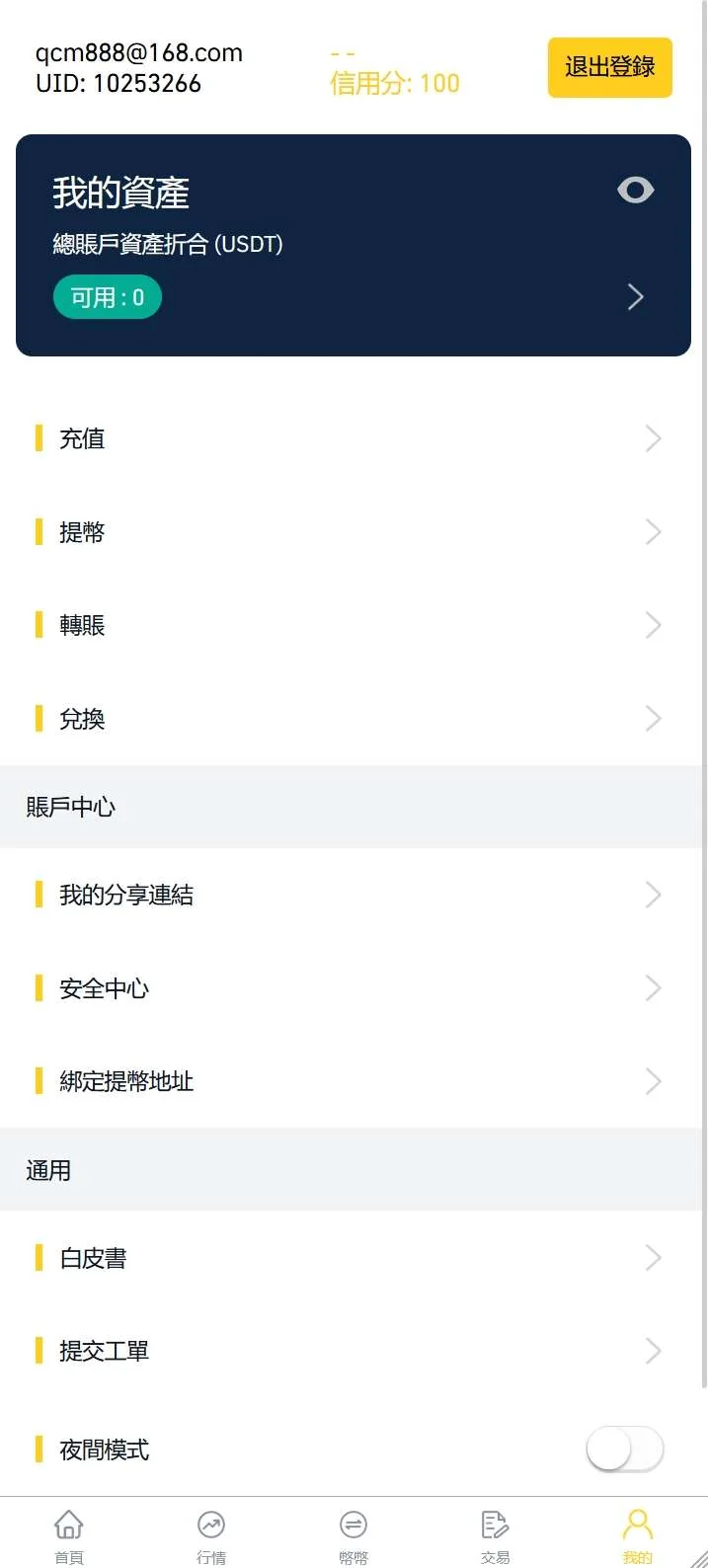Open the 提幣 withdrawal row
The image size is (708, 1568).
pos(351,532)
